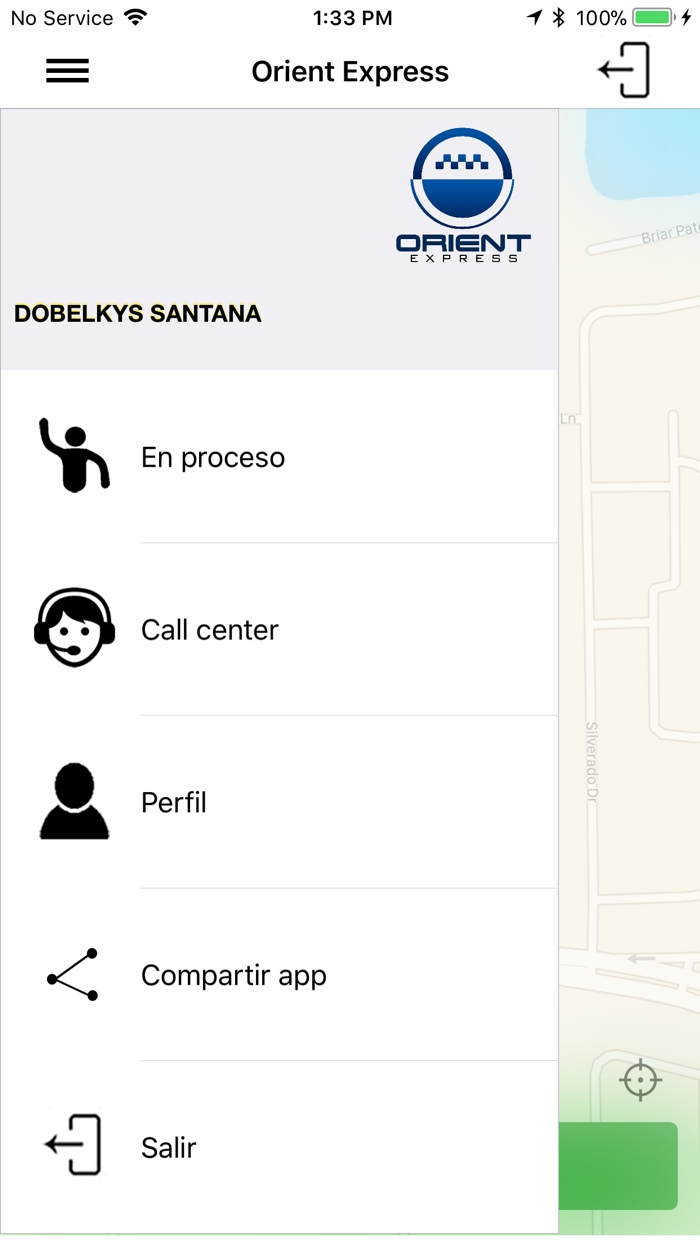Viewport: 700px width, 1244px height.
Task: Close the hamburger drawer menu
Action: coord(67,71)
